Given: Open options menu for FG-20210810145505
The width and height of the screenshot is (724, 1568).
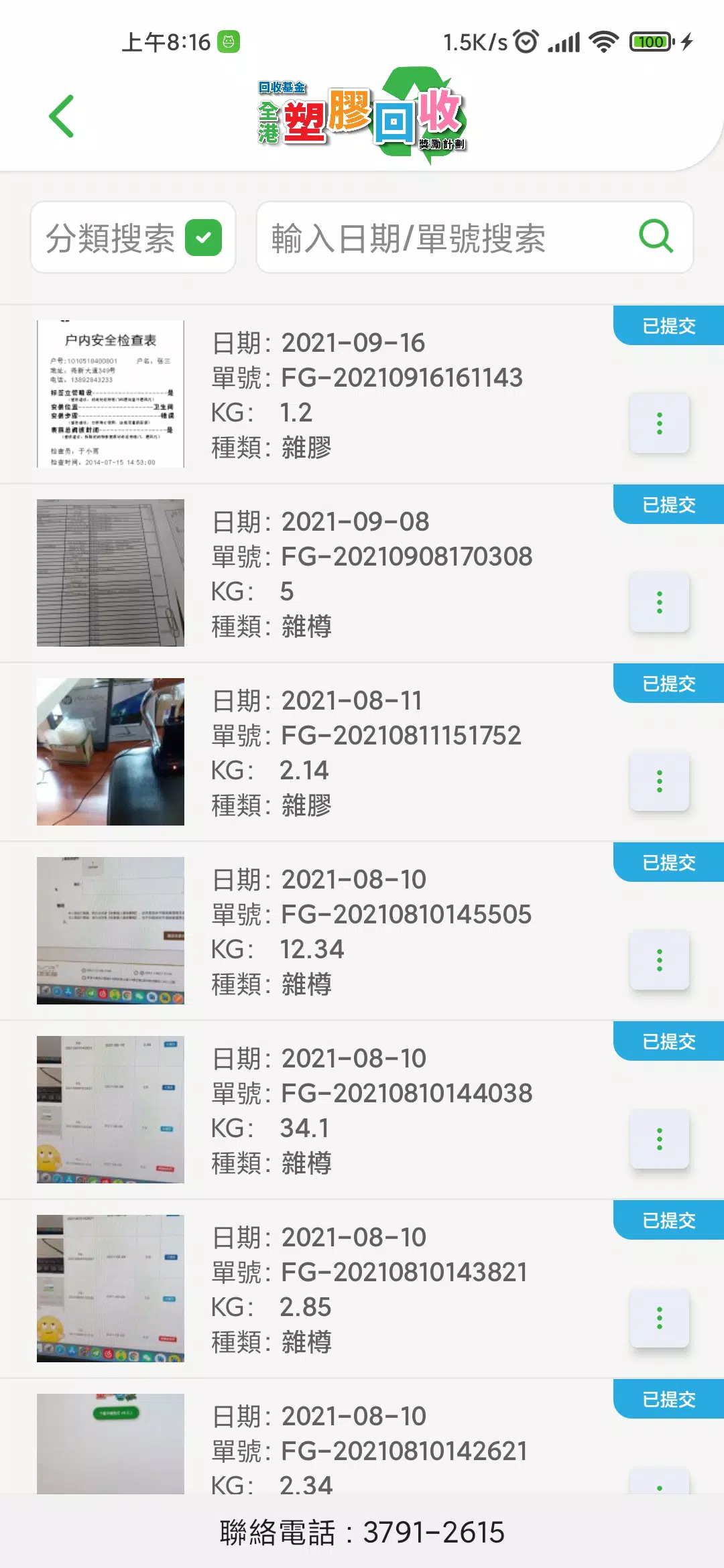Looking at the screenshot, I should pos(659,960).
